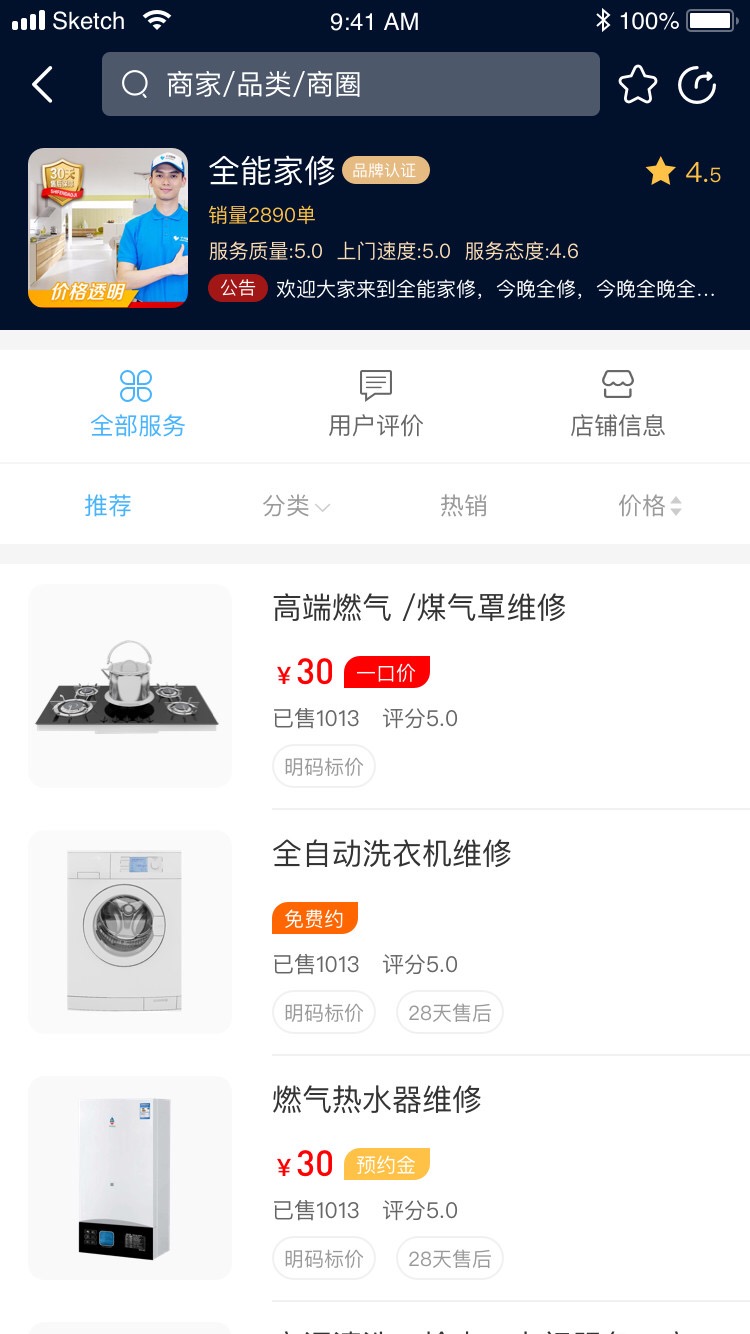750x1334 pixels.
Task: Sort services by 价格
Action: [649, 506]
